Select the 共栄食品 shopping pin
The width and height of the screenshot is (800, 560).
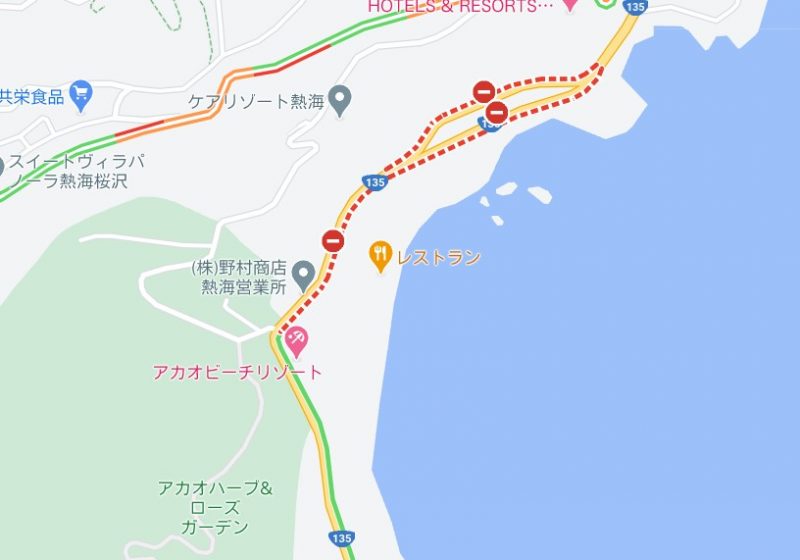[81, 96]
